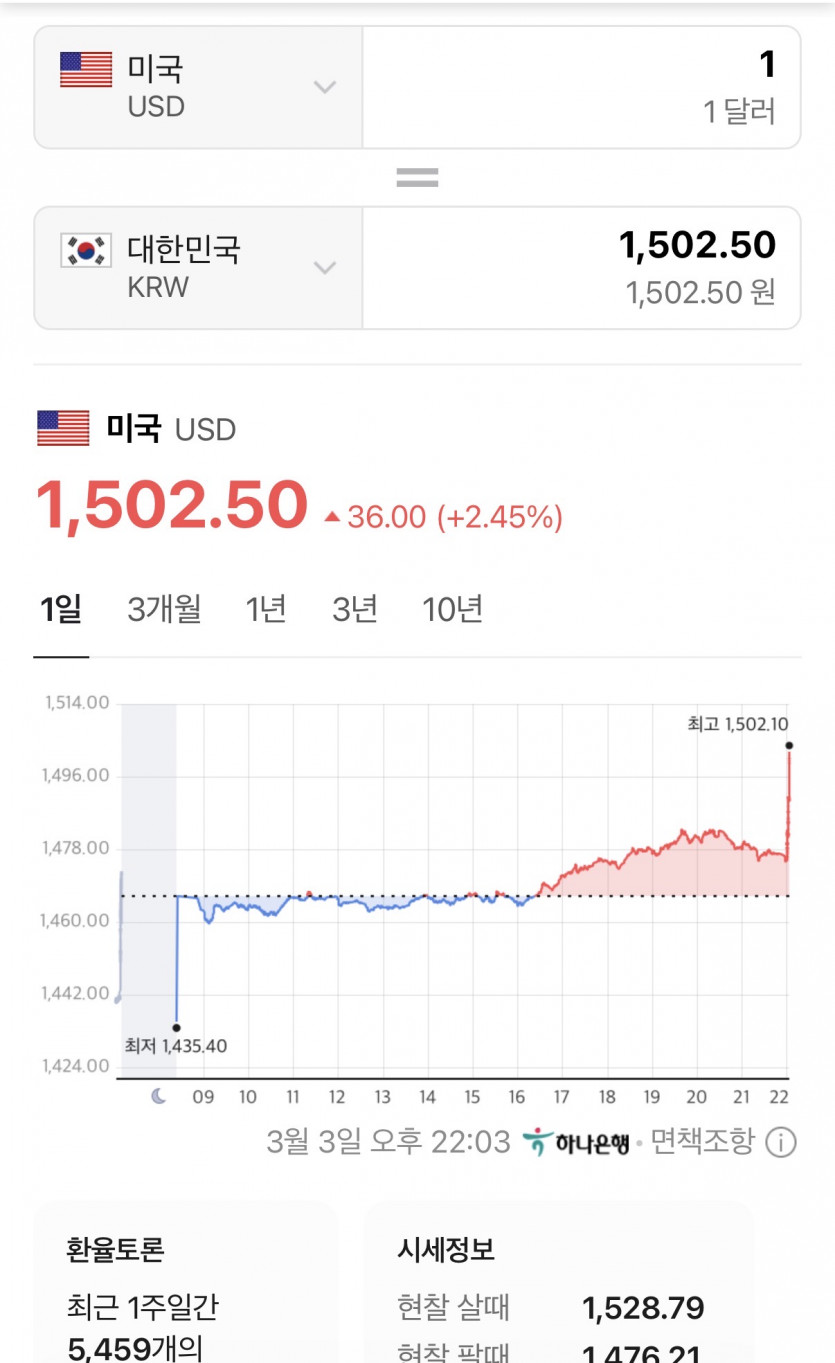
Task: Edit the won amount field
Action: [582, 267]
